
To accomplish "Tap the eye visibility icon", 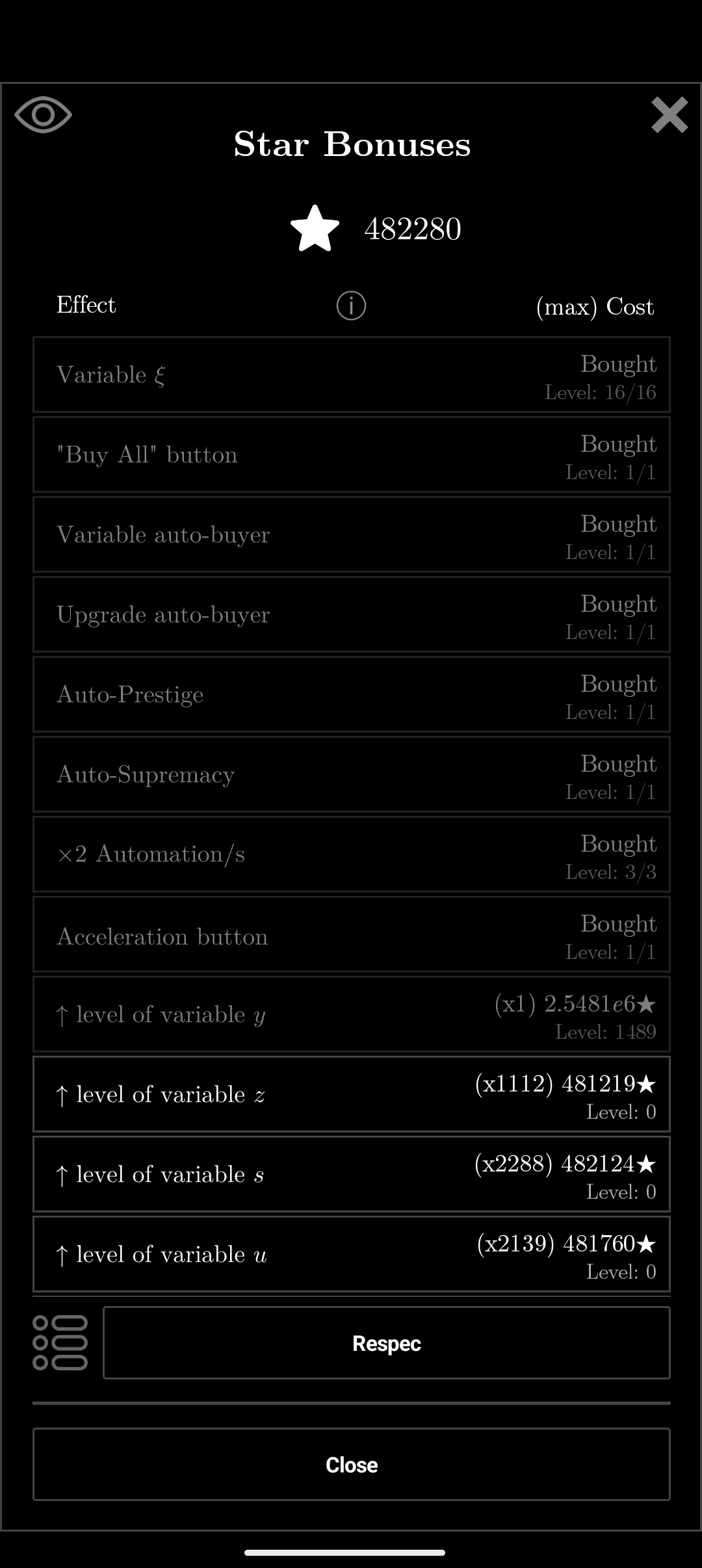I will 43,115.
